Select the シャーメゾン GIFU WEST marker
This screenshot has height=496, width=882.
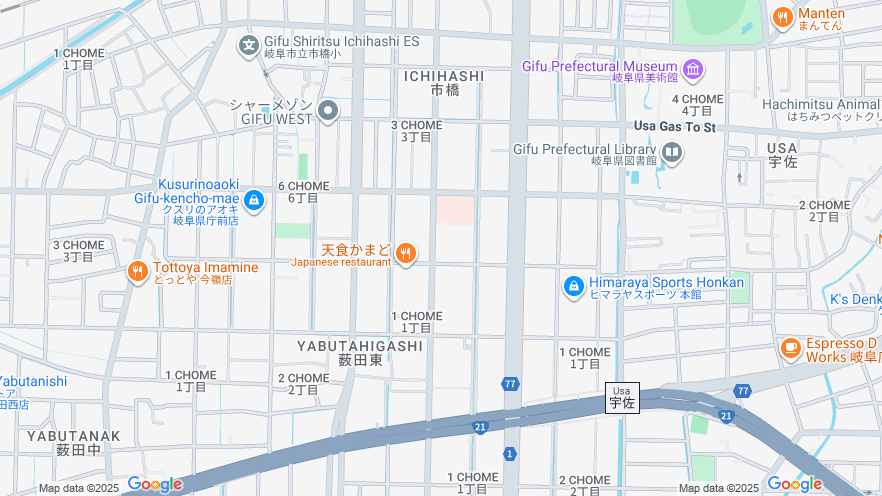point(329,110)
